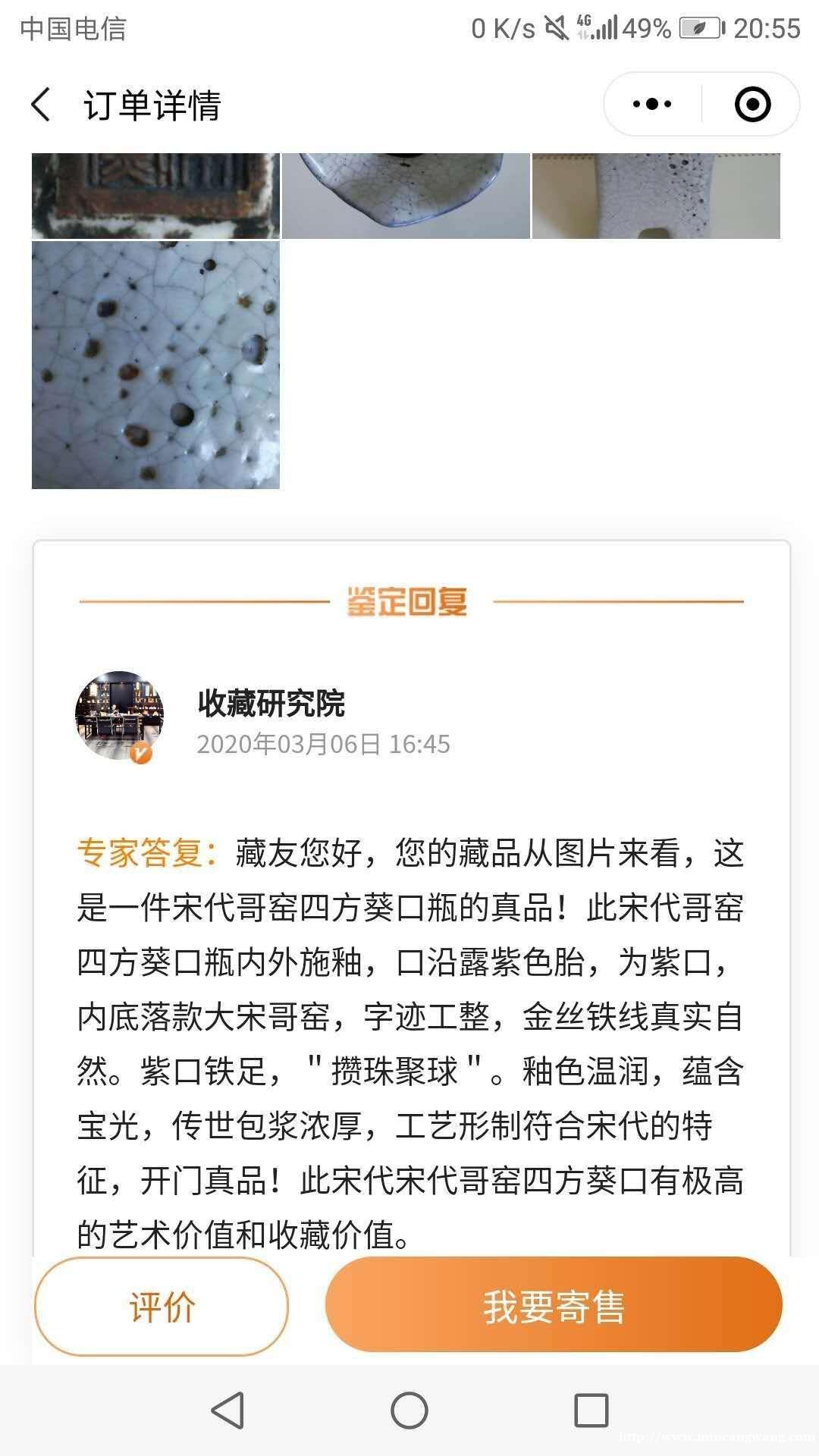819x1456 pixels.
Task: Close the mini program via the circle icon
Action: (x=752, y=105)
